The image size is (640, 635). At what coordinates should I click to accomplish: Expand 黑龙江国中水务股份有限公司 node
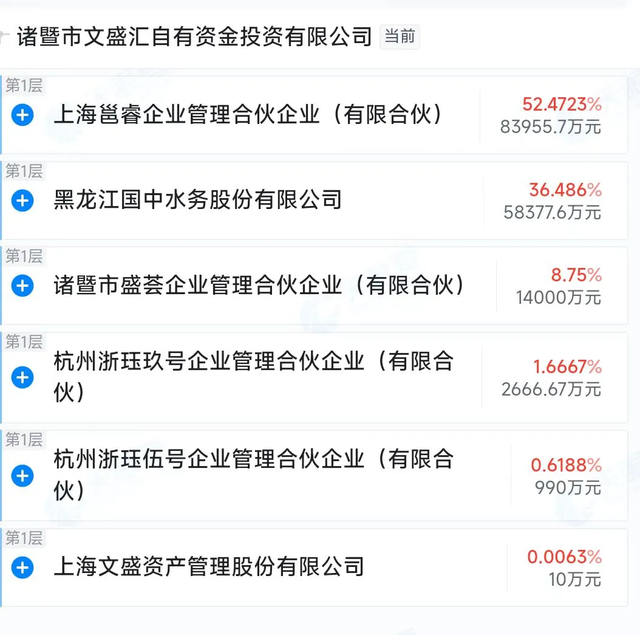click(22, 200)
